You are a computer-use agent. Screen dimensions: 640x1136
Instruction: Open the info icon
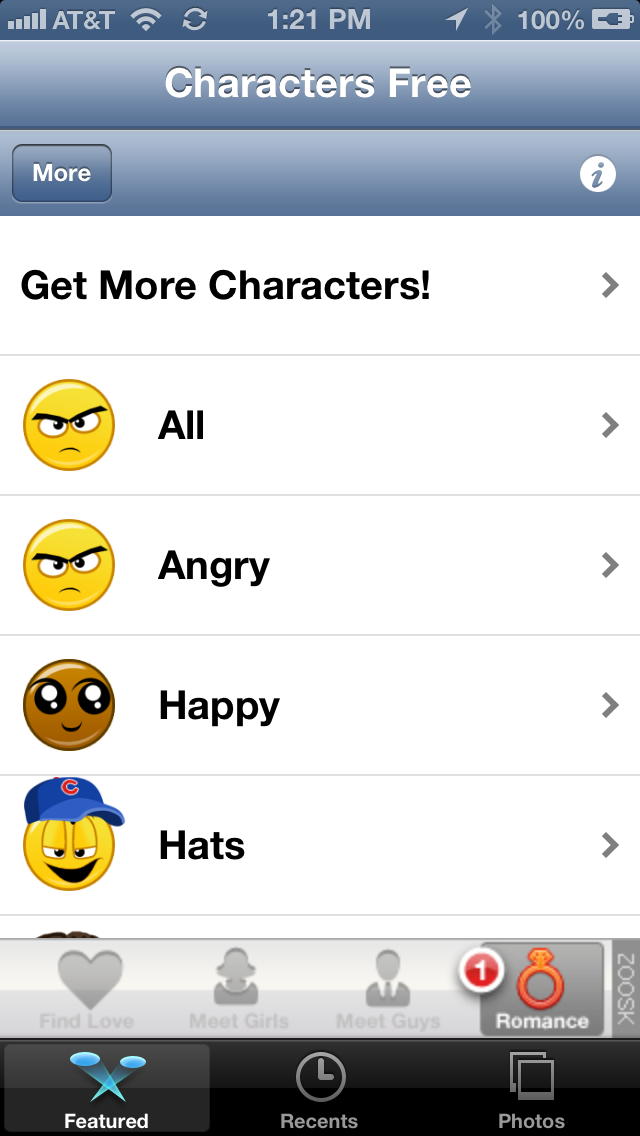pyautogui.click(x=598, y=174)
